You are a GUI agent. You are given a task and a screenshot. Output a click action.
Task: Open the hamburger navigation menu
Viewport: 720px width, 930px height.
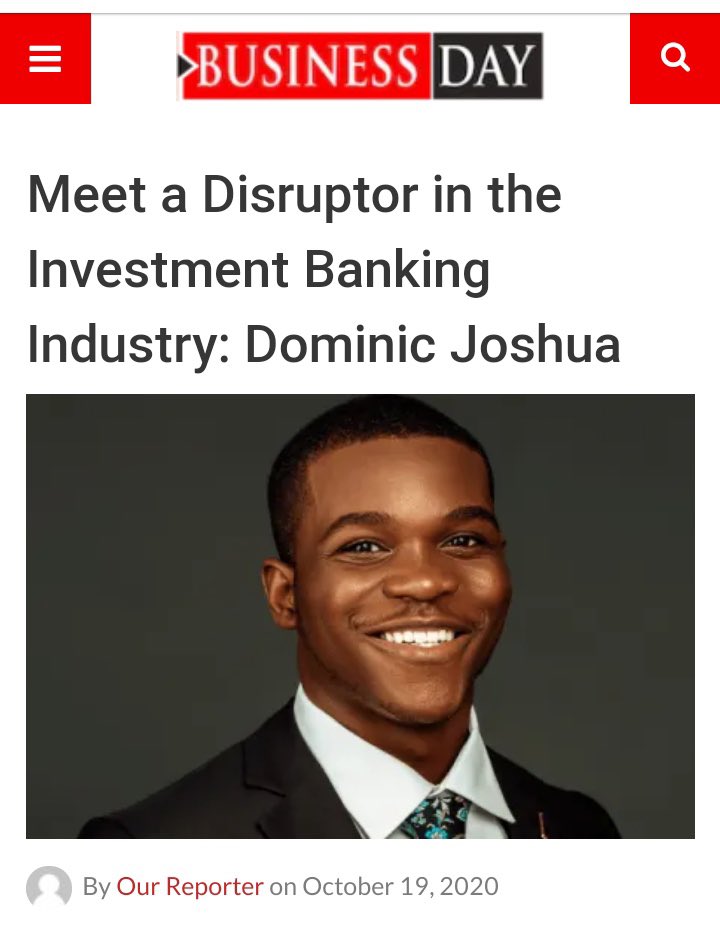(x=45, y=60)
